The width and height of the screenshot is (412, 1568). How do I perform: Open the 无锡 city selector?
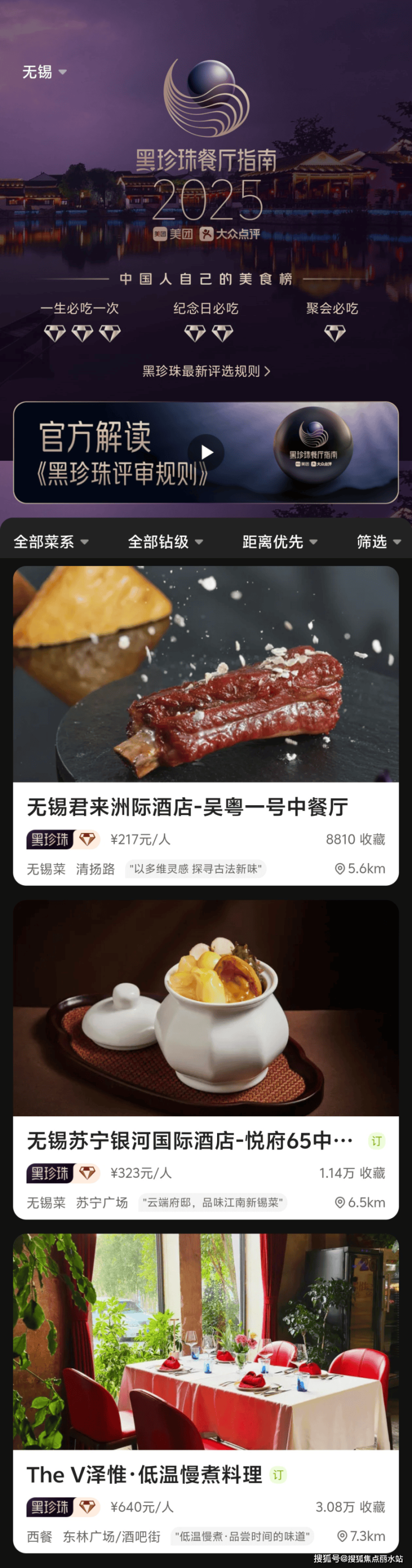(x=44, y=72)
